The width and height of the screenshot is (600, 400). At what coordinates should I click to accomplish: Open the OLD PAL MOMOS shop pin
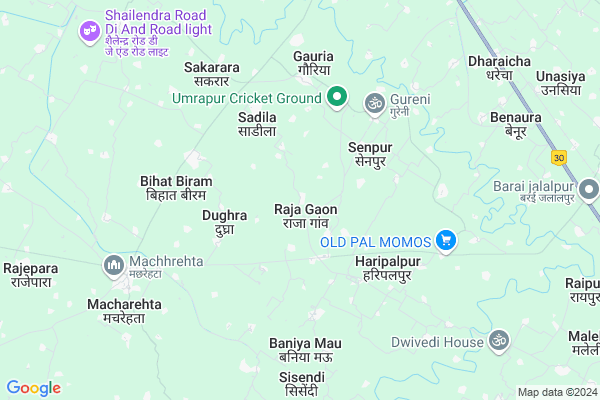coord(446,241)
